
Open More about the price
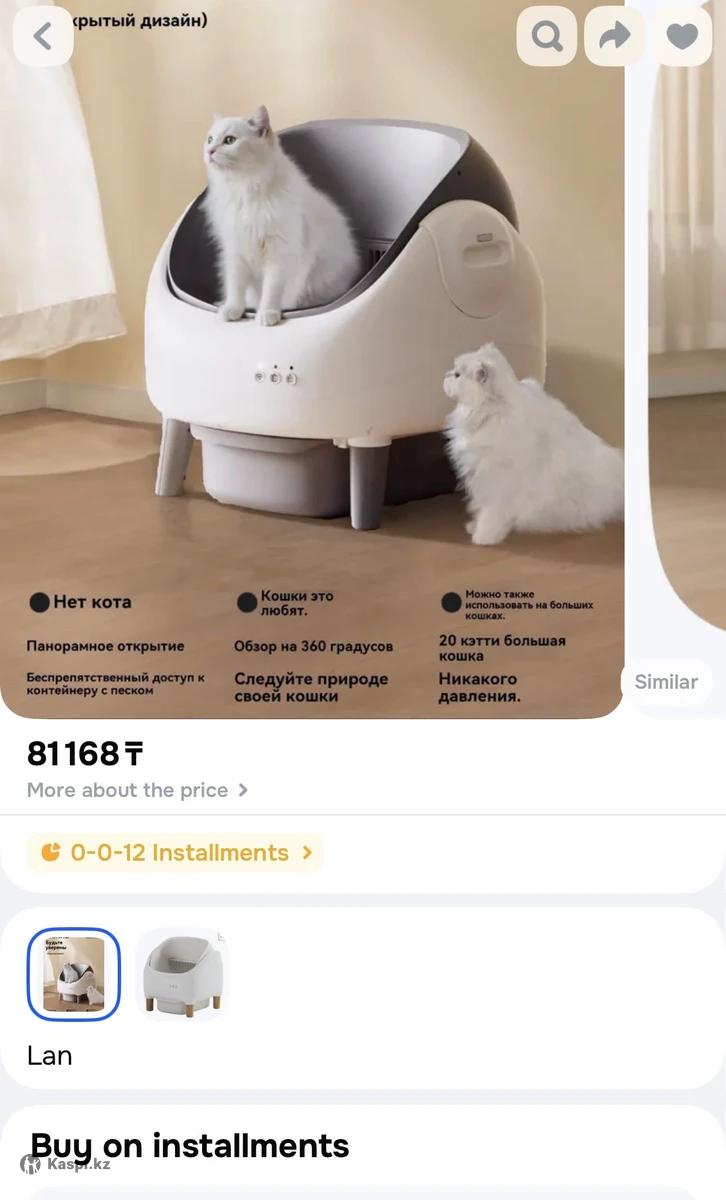coord(137,790)
